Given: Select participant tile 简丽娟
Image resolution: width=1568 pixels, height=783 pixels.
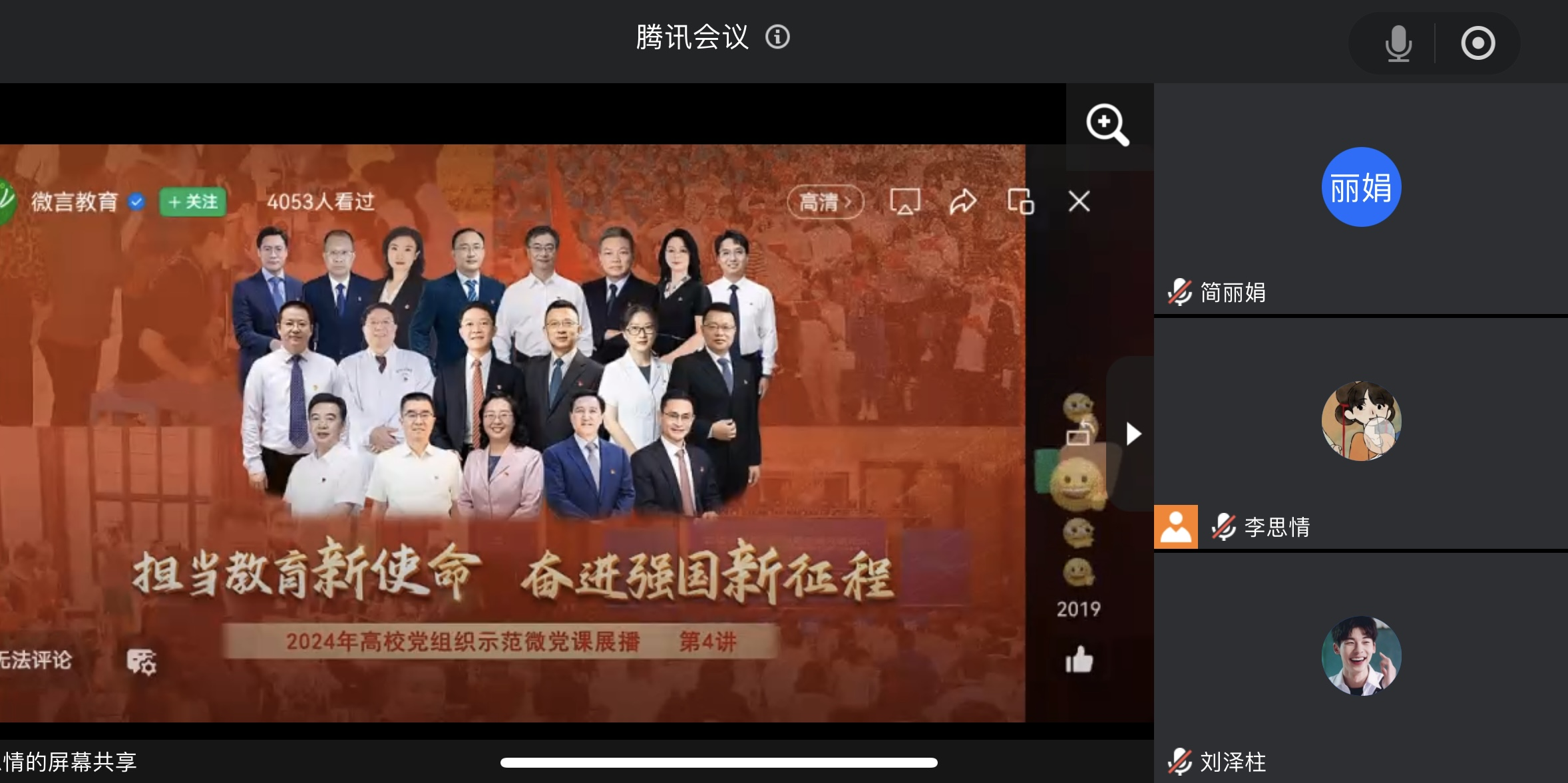Looking at the screenshot, I should [1361, 200].
